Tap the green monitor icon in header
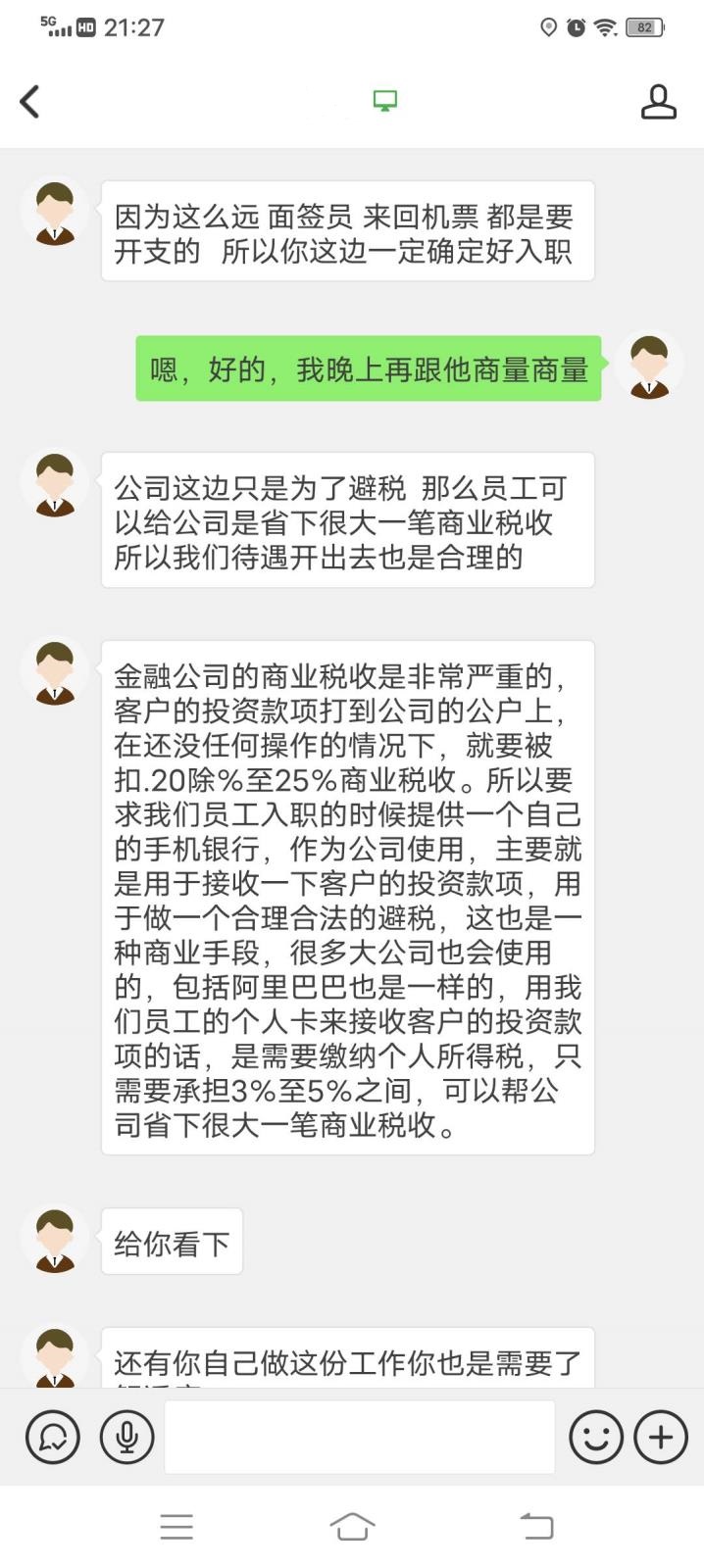Screen dimensions: 704x1568 (x=385, y=100)
